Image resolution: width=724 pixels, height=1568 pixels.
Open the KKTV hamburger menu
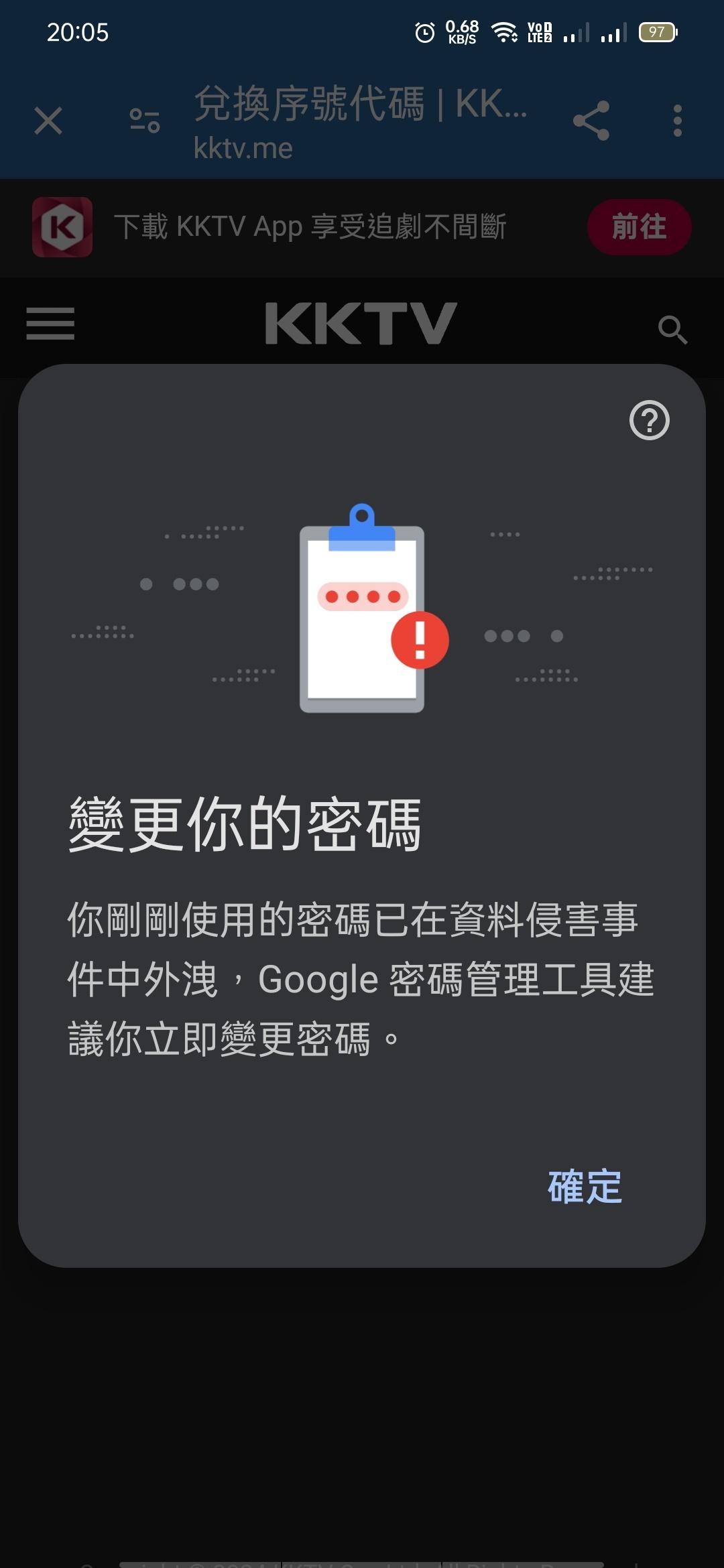50,324
